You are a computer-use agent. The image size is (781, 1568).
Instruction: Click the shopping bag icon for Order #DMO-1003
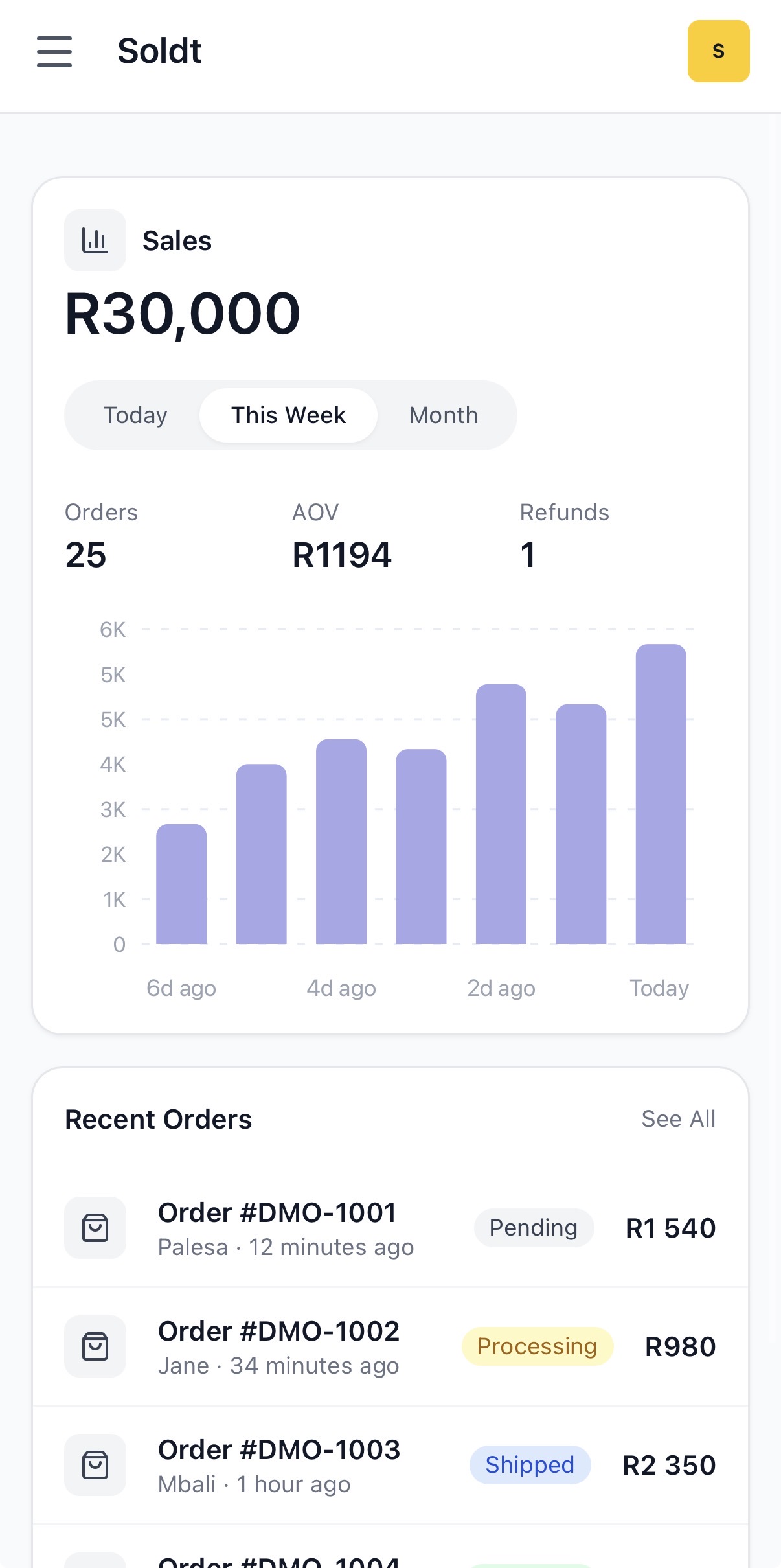tap(95, 1464)
